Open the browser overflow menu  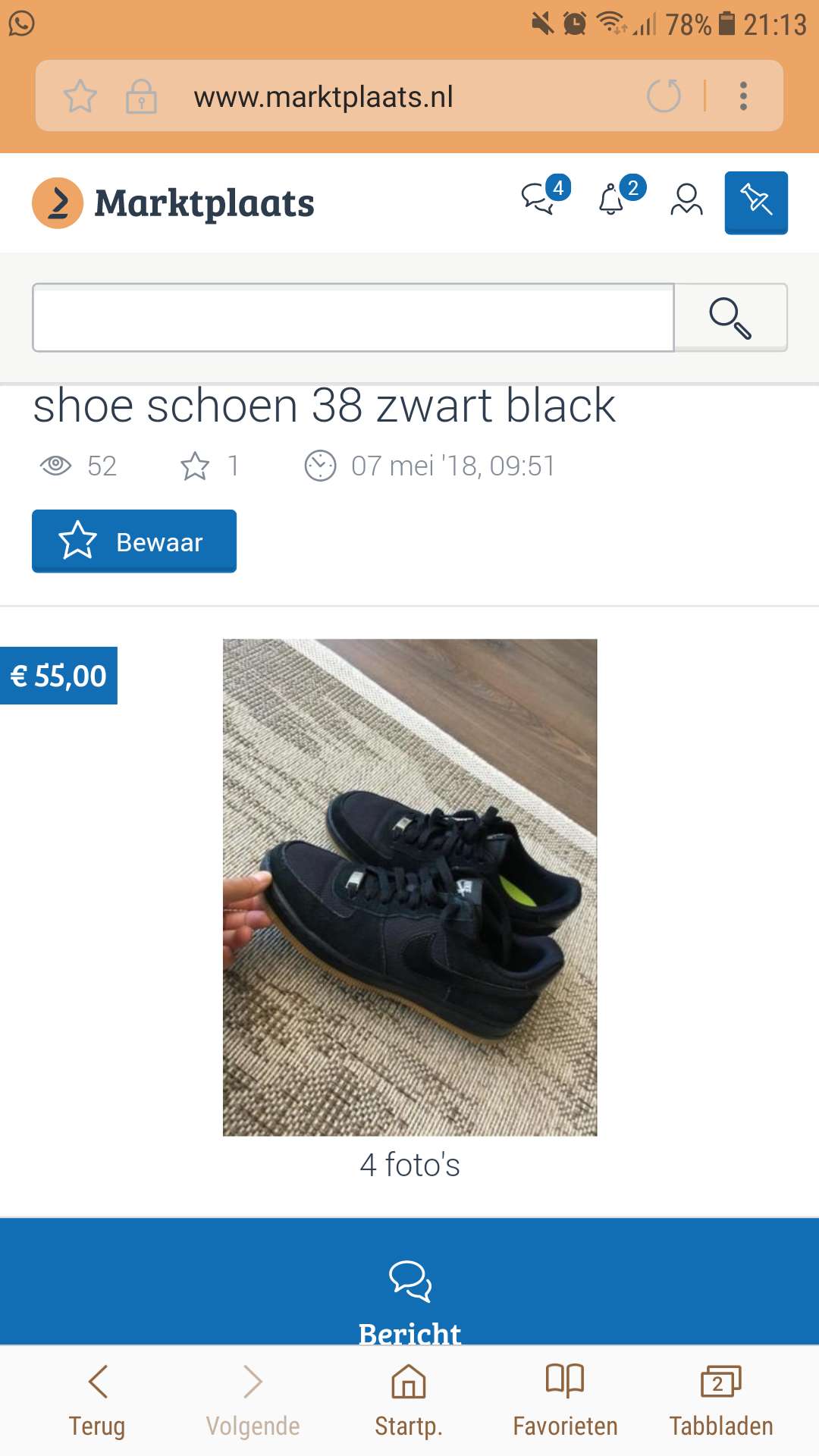tap(743, 96)
